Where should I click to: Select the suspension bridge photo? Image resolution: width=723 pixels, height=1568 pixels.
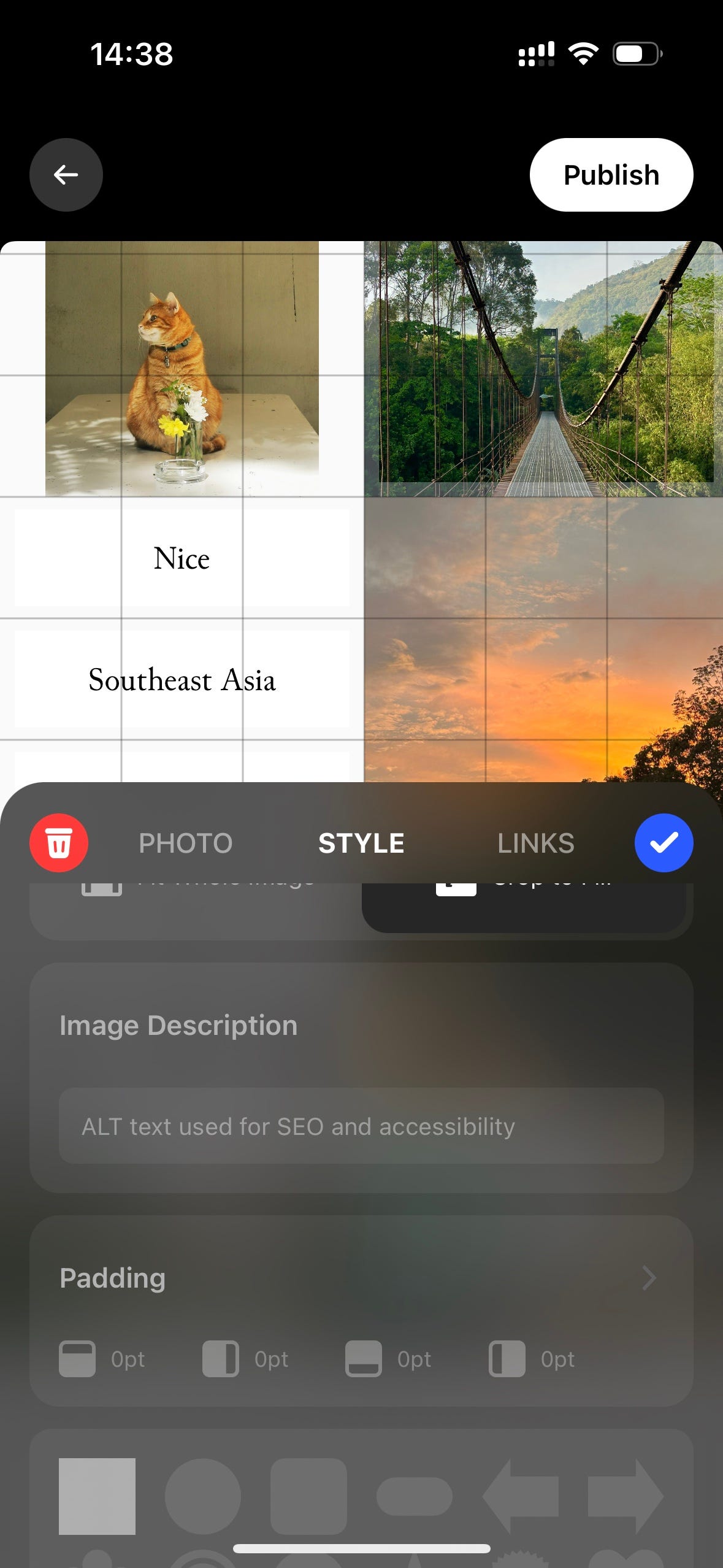click(x=543, y=368)
